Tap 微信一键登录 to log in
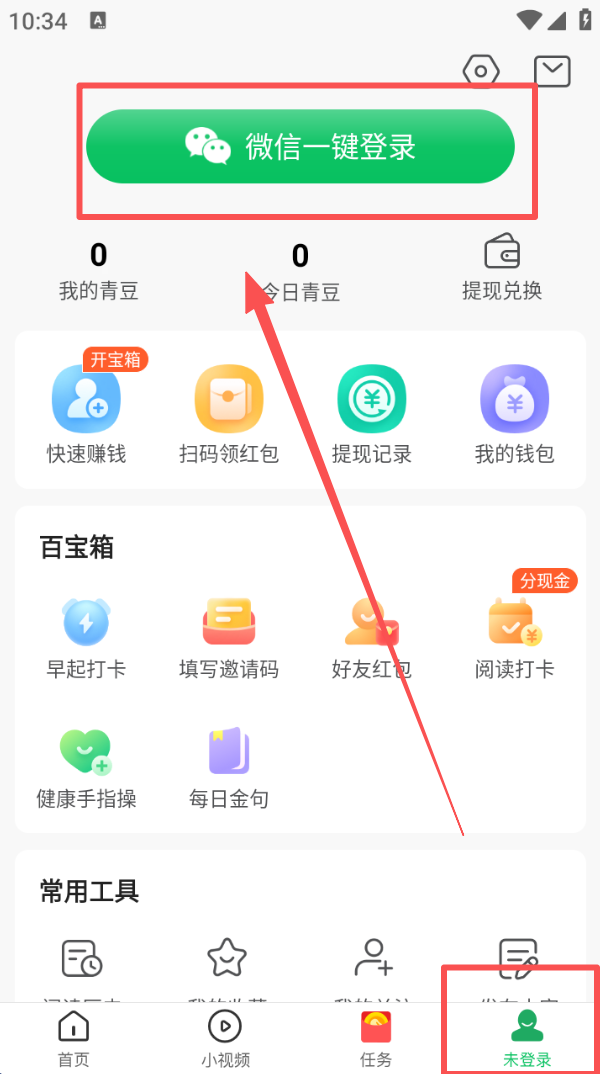600x1074 pixels. [x=300, y=147]
